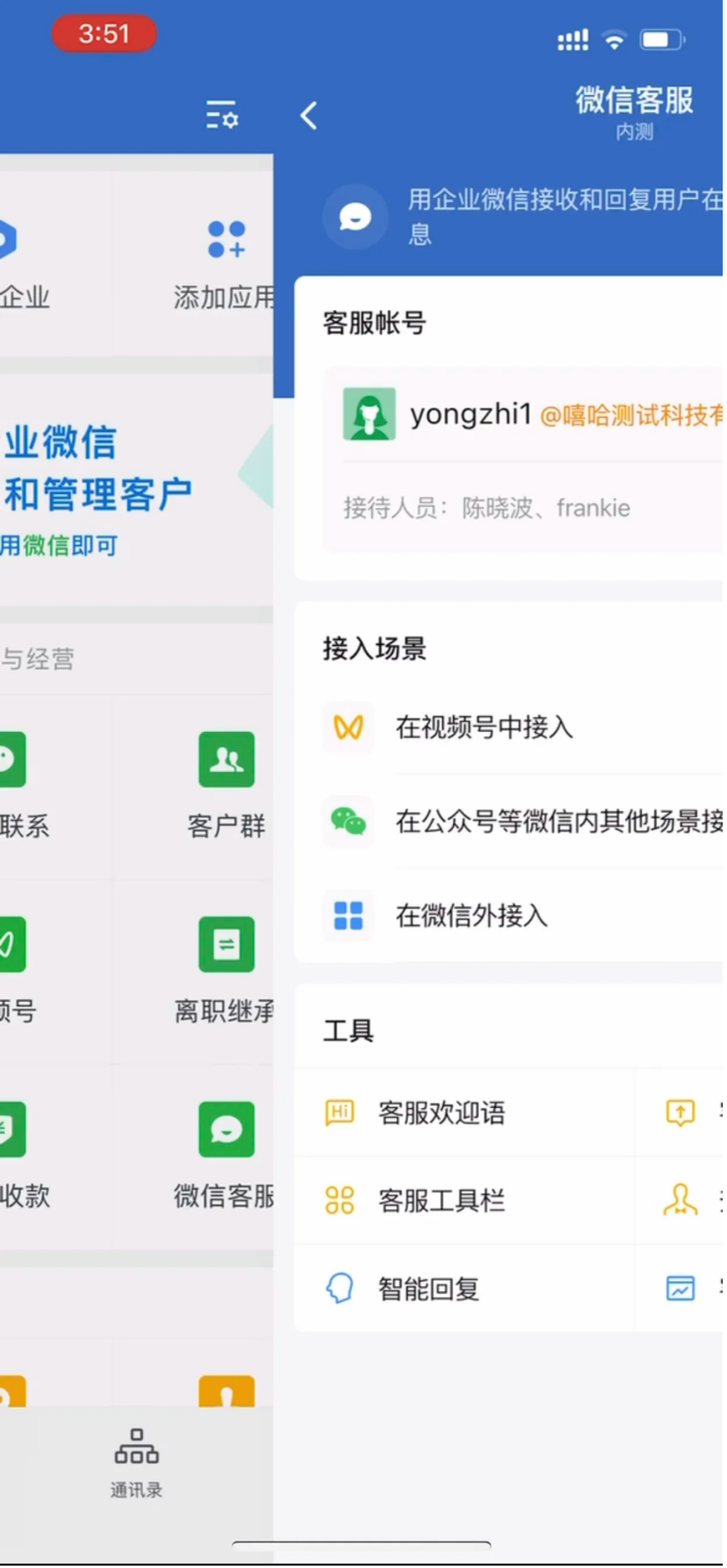Open 在视频号中接入 scenario

pos(484,727)
